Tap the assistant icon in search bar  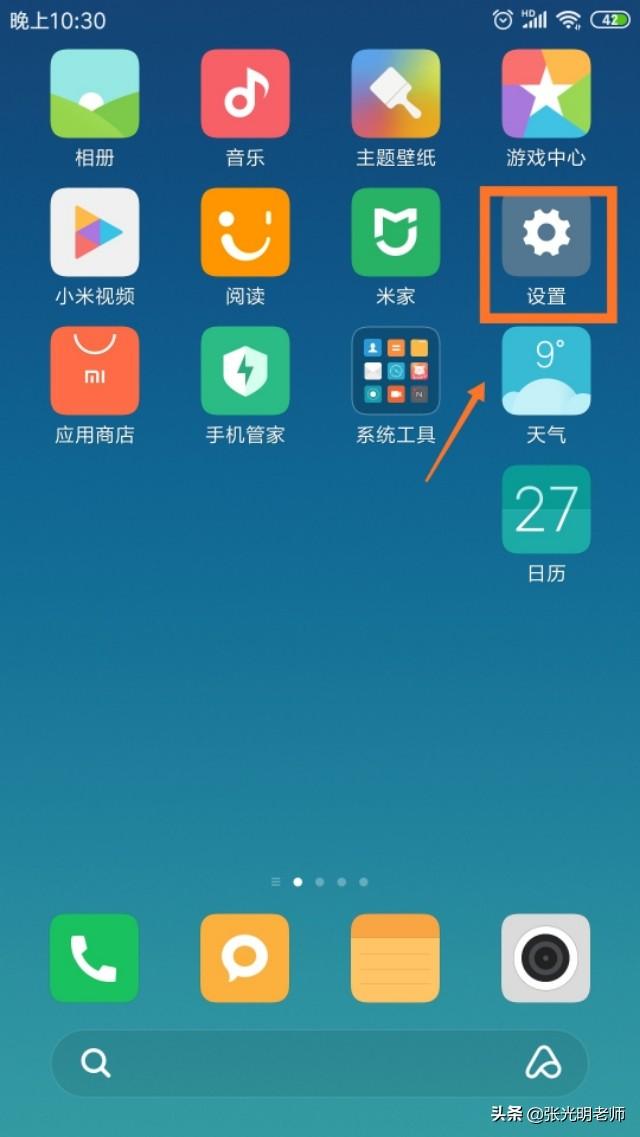[x=543, y=1064]
